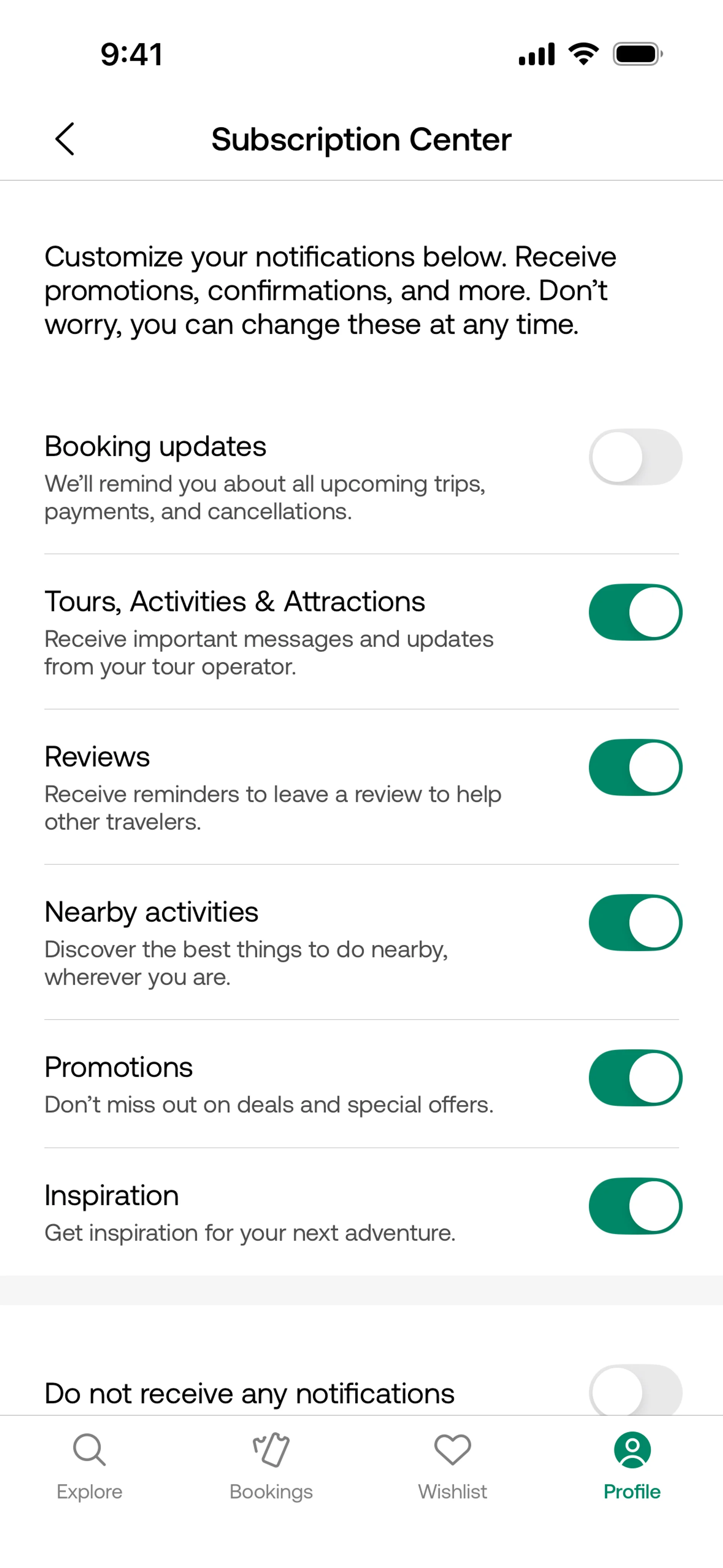Screen dimensions: 723x1568
Task: Enable Booking updates notifications
Action: (x=635, y=457)
